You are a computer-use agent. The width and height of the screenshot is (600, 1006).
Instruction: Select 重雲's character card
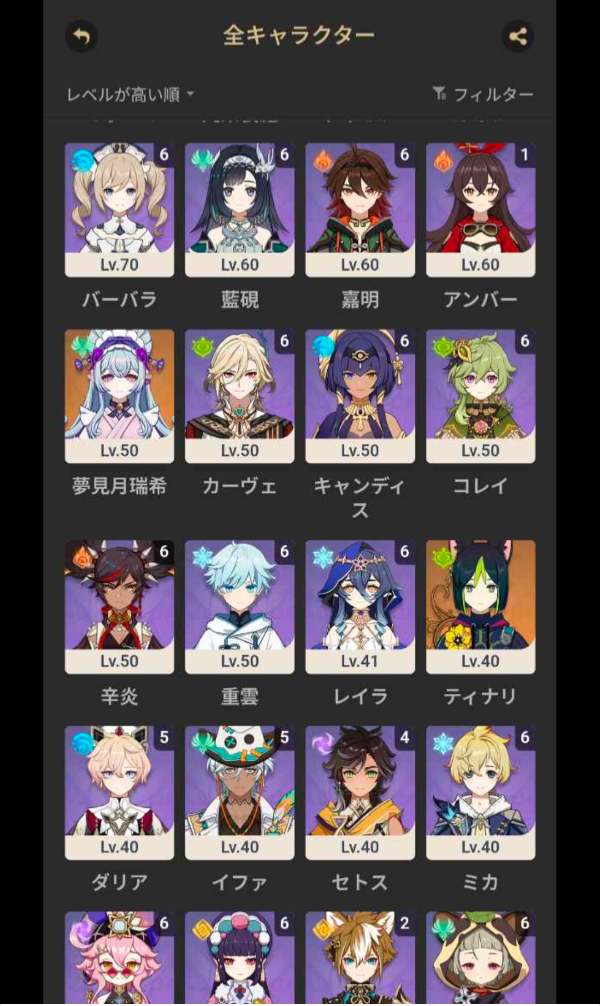pyautogui.click(x=240, y=607)
